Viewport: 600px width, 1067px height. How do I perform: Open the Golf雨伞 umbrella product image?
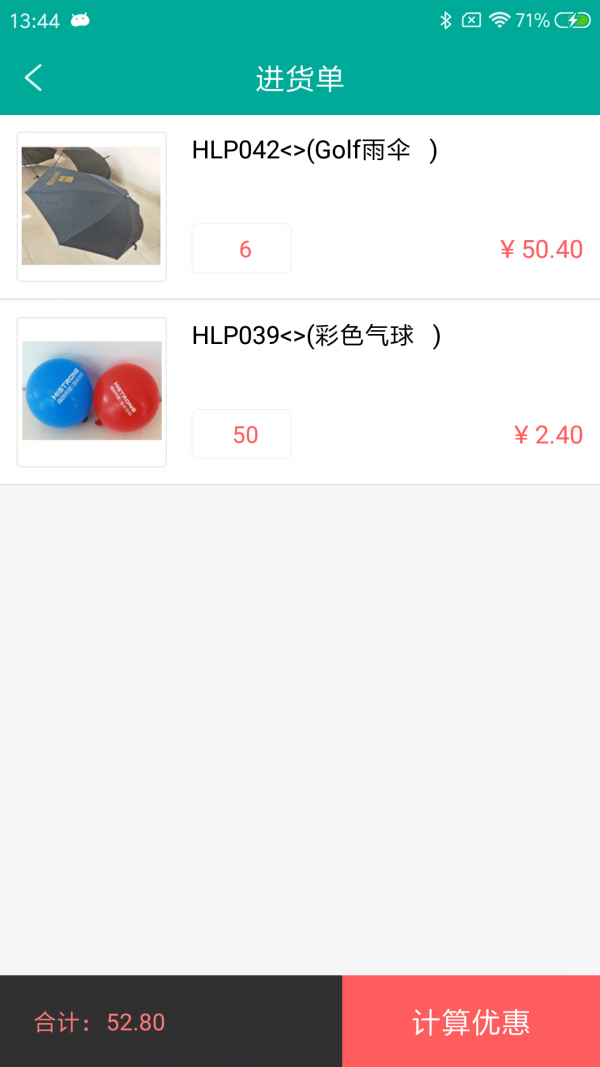[x=92, y=207]
